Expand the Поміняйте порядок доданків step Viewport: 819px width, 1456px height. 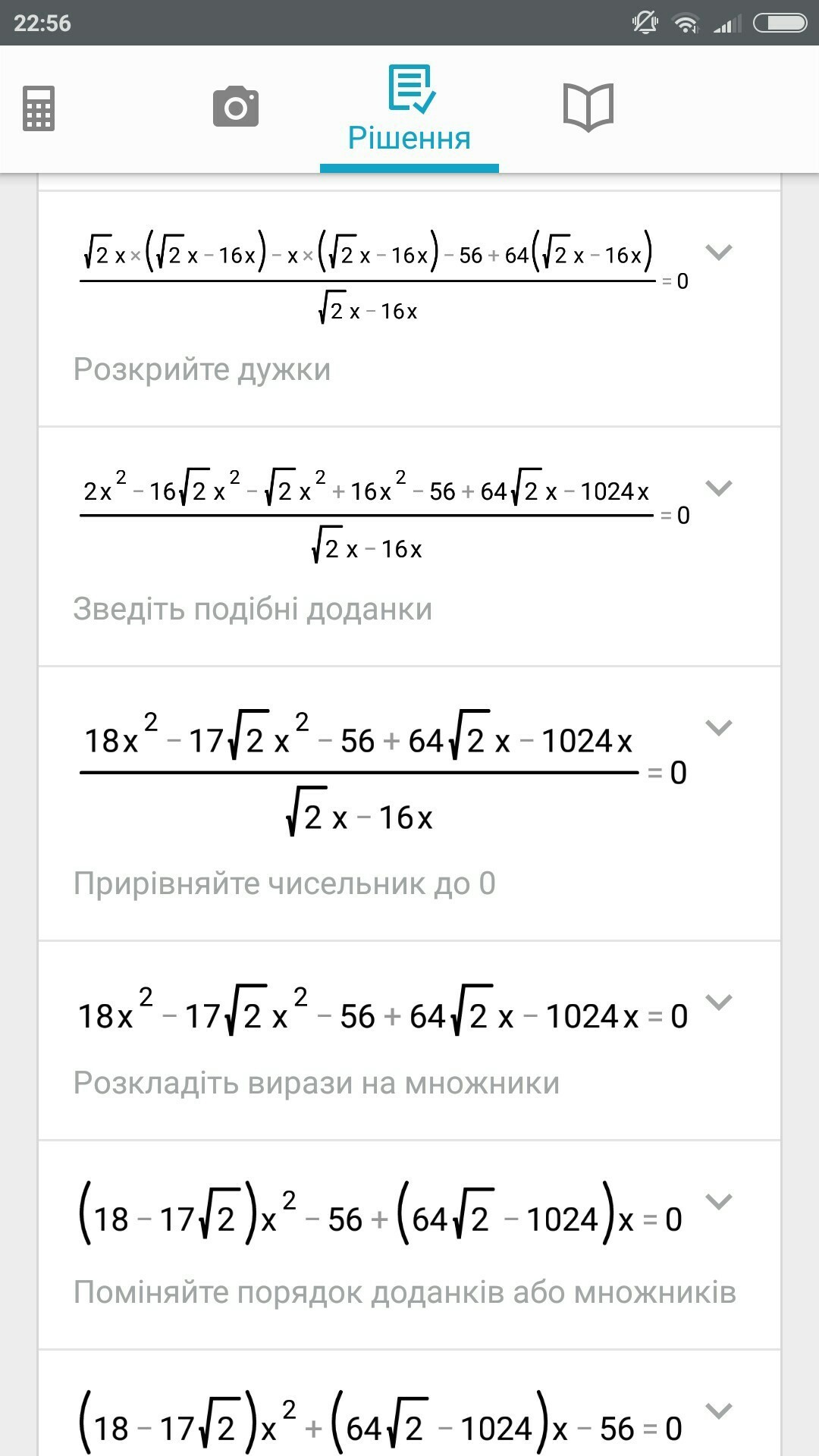click(719, 1202)
